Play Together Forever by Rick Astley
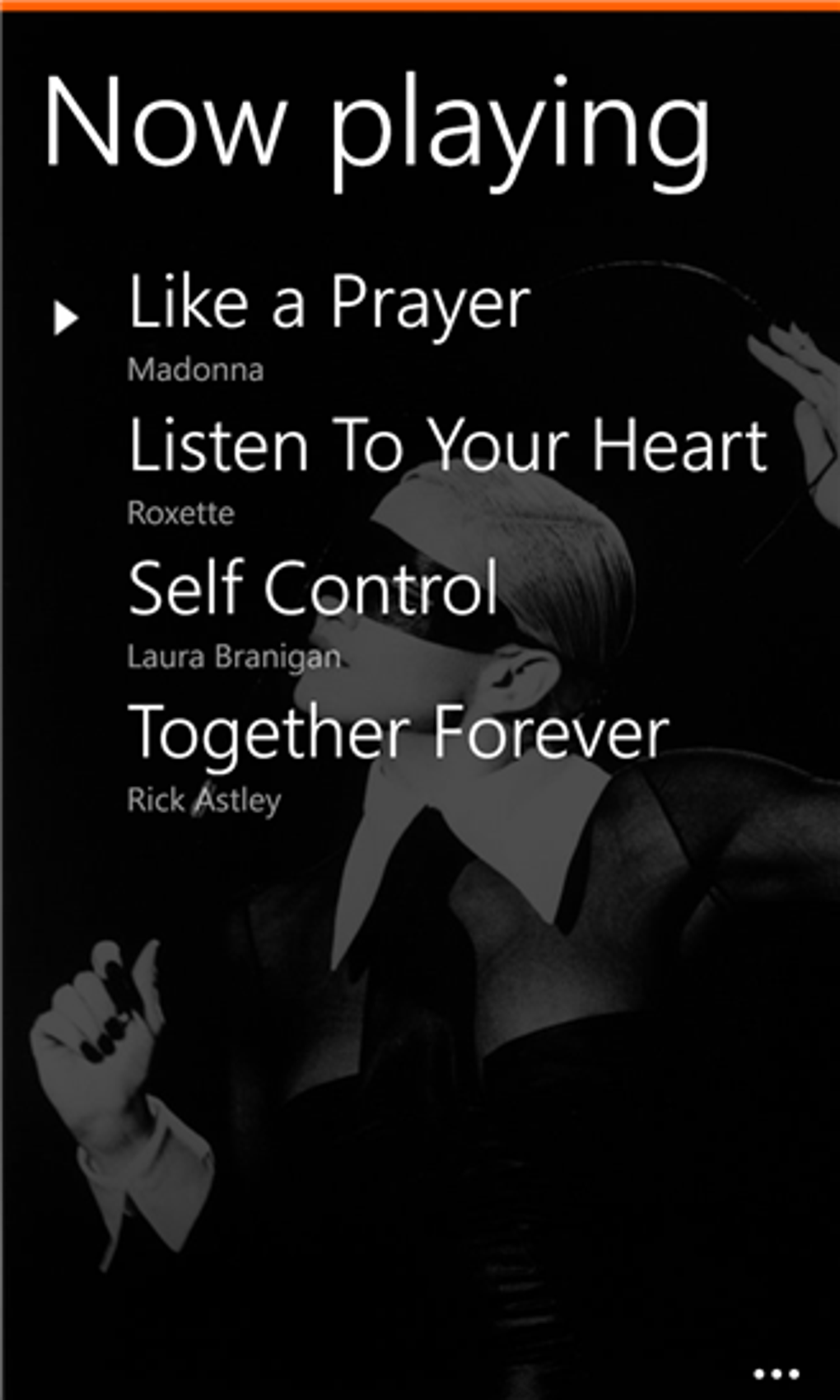This screenshot has width=840, height=1400. [x=399, y=732]
